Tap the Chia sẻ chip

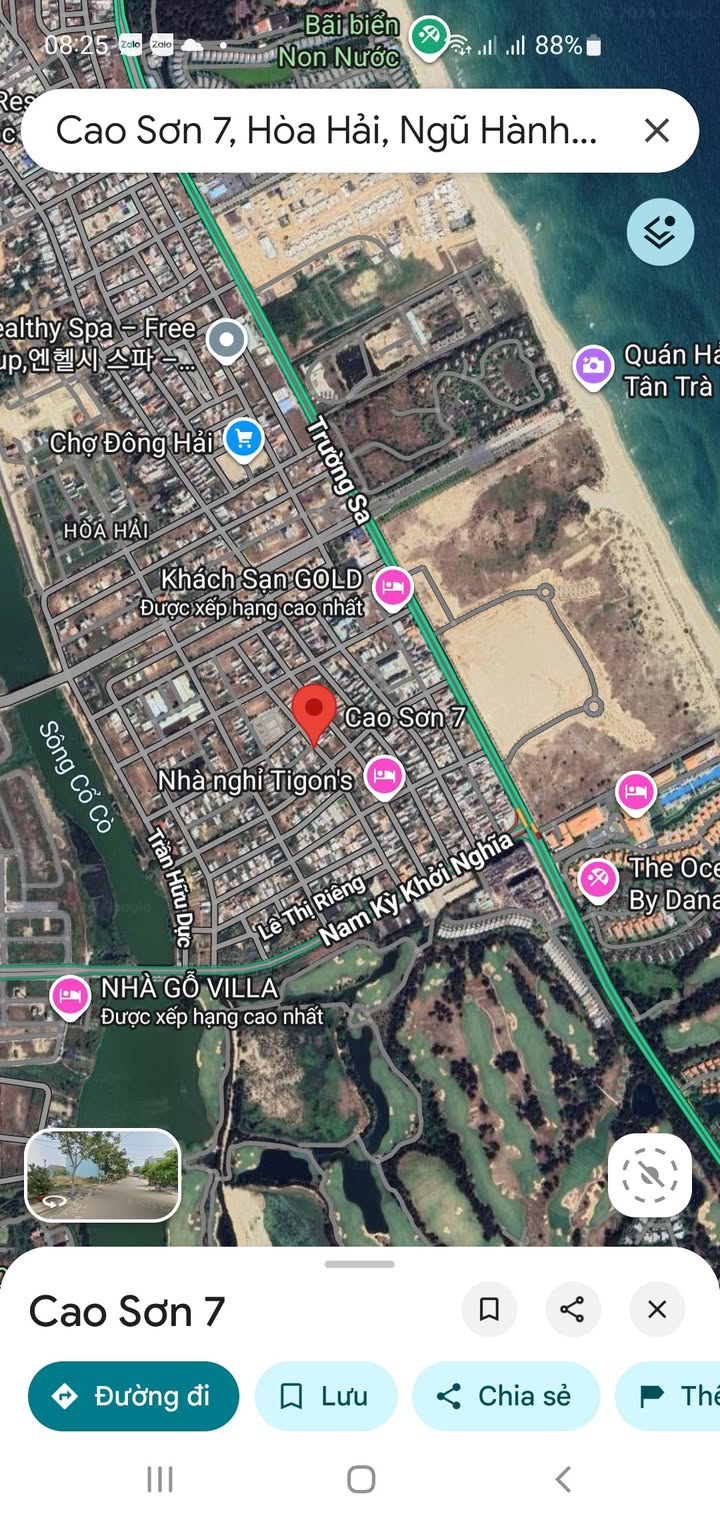pos(506,1396)
